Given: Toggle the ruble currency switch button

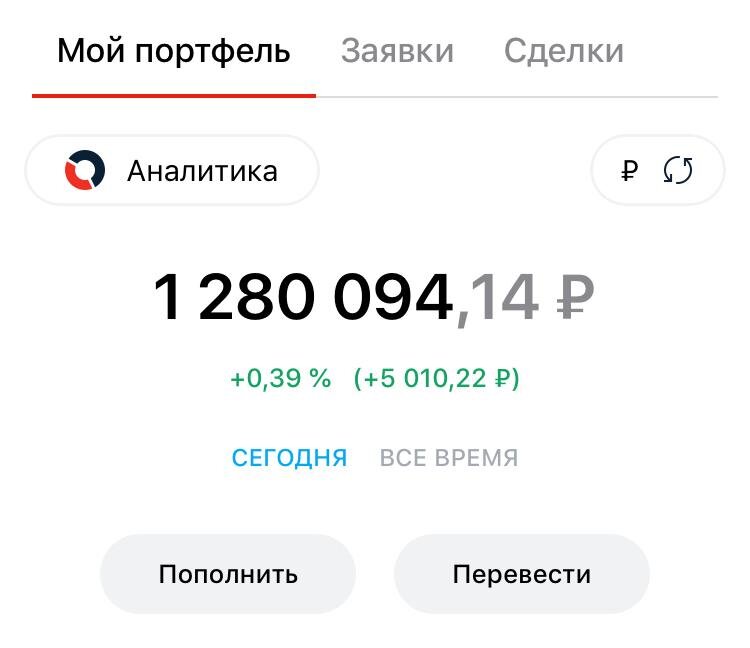Looking at the screenshot, I should tap(657, 171).
